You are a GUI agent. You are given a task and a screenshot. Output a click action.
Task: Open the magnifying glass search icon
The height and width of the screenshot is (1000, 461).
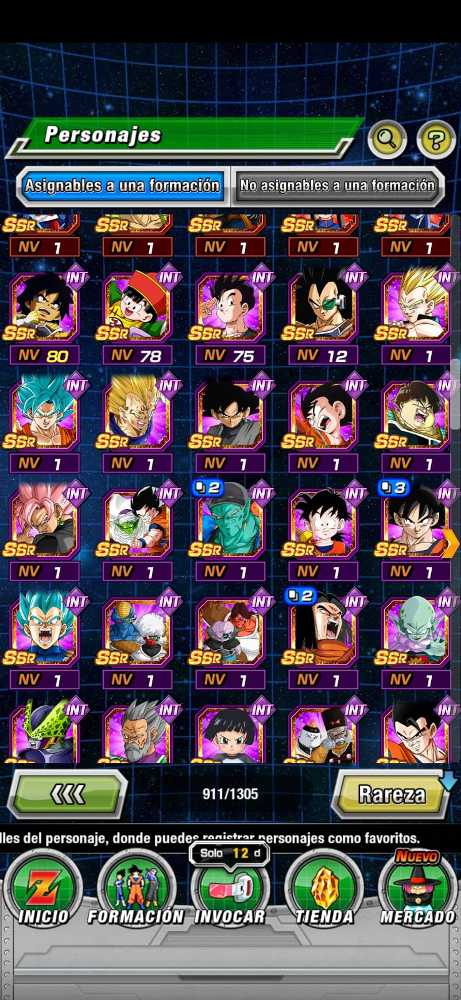[386, 139]
